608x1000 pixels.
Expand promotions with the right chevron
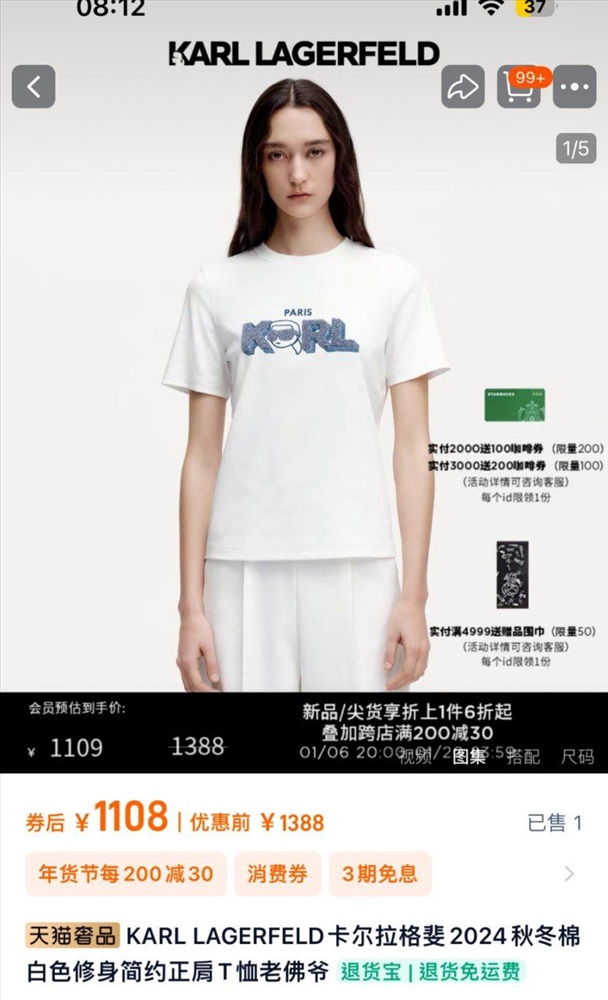click(x=569, y=874)
